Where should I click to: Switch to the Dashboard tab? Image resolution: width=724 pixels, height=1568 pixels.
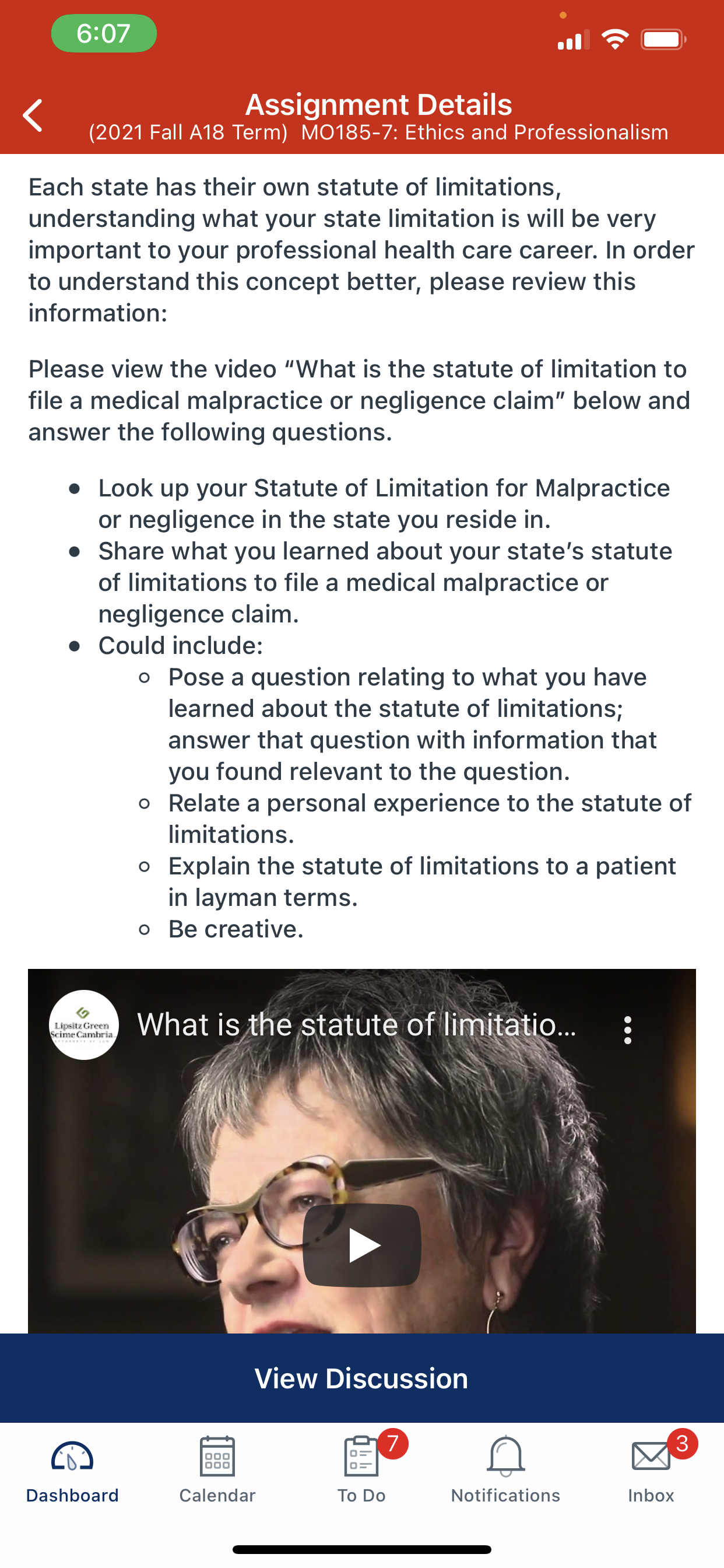point(72,1472)
